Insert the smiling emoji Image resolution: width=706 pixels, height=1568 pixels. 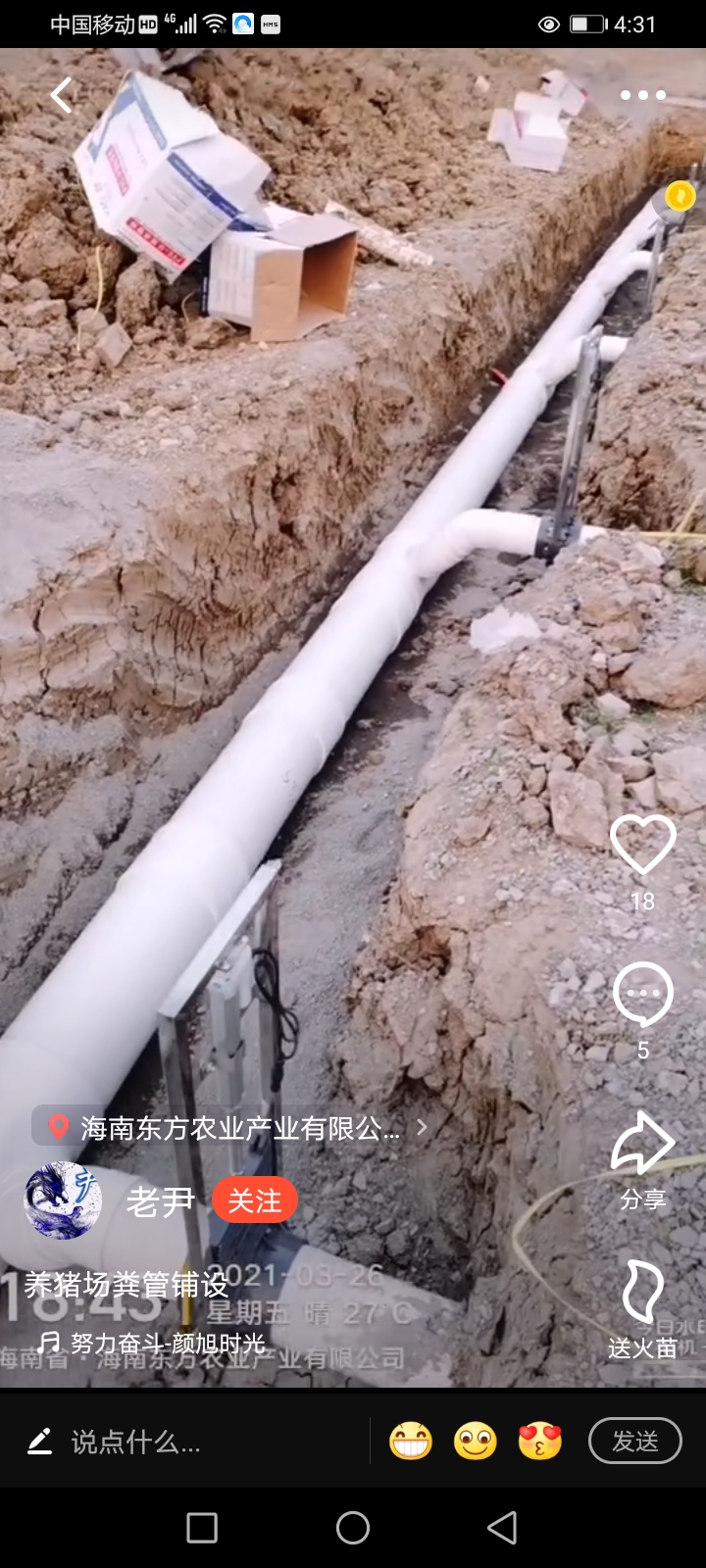tap(476, 1442)
